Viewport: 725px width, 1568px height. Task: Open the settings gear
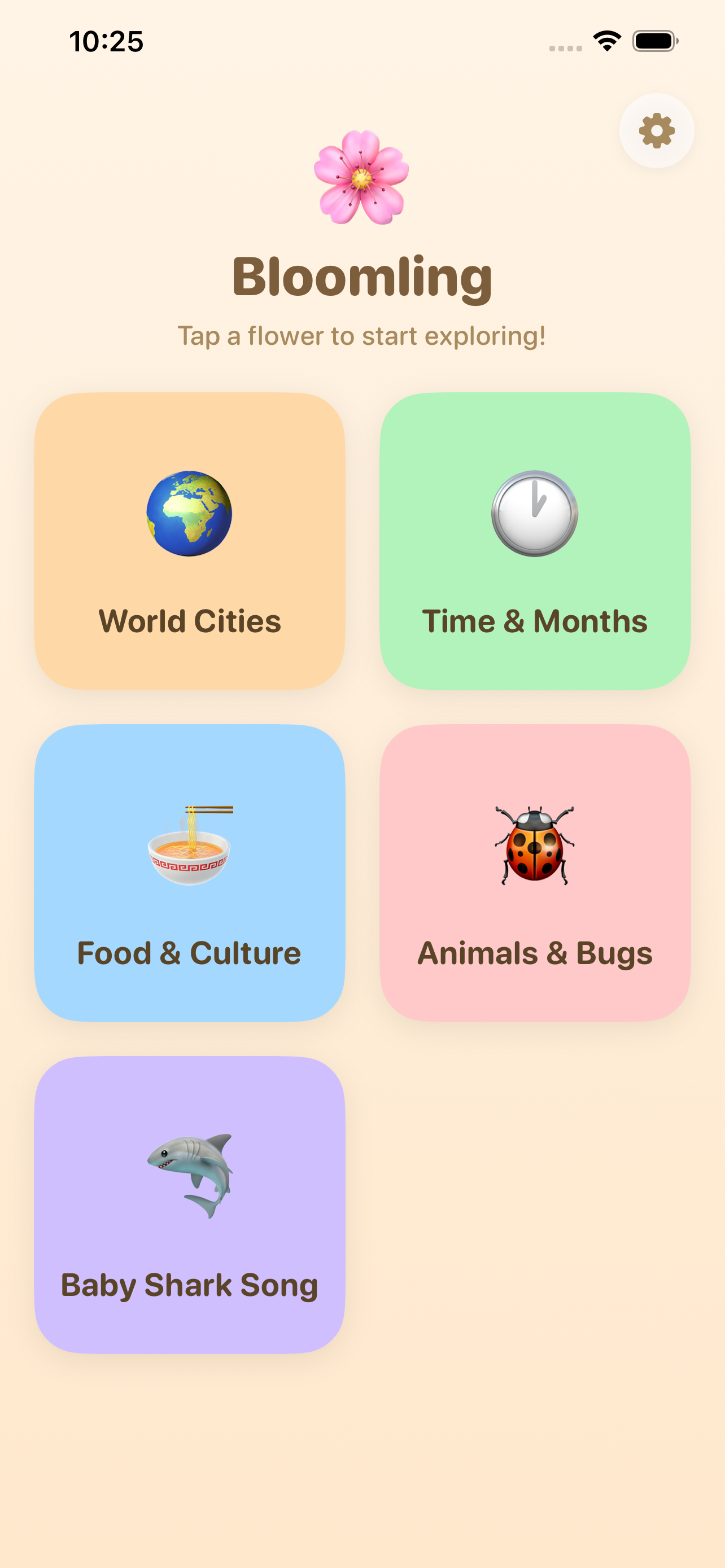tap(656, 131)
